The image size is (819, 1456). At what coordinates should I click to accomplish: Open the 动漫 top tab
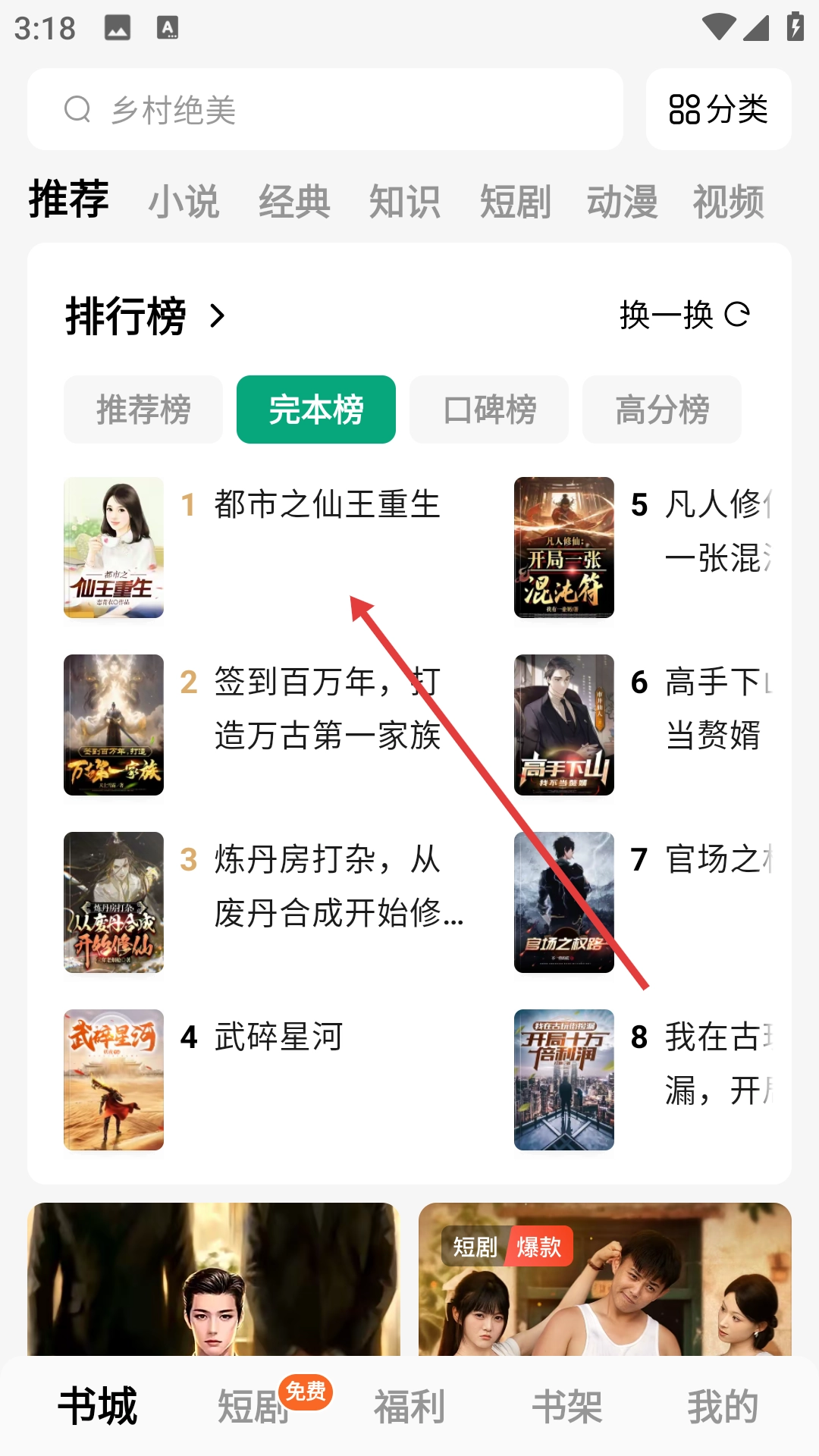pos(622,202)
